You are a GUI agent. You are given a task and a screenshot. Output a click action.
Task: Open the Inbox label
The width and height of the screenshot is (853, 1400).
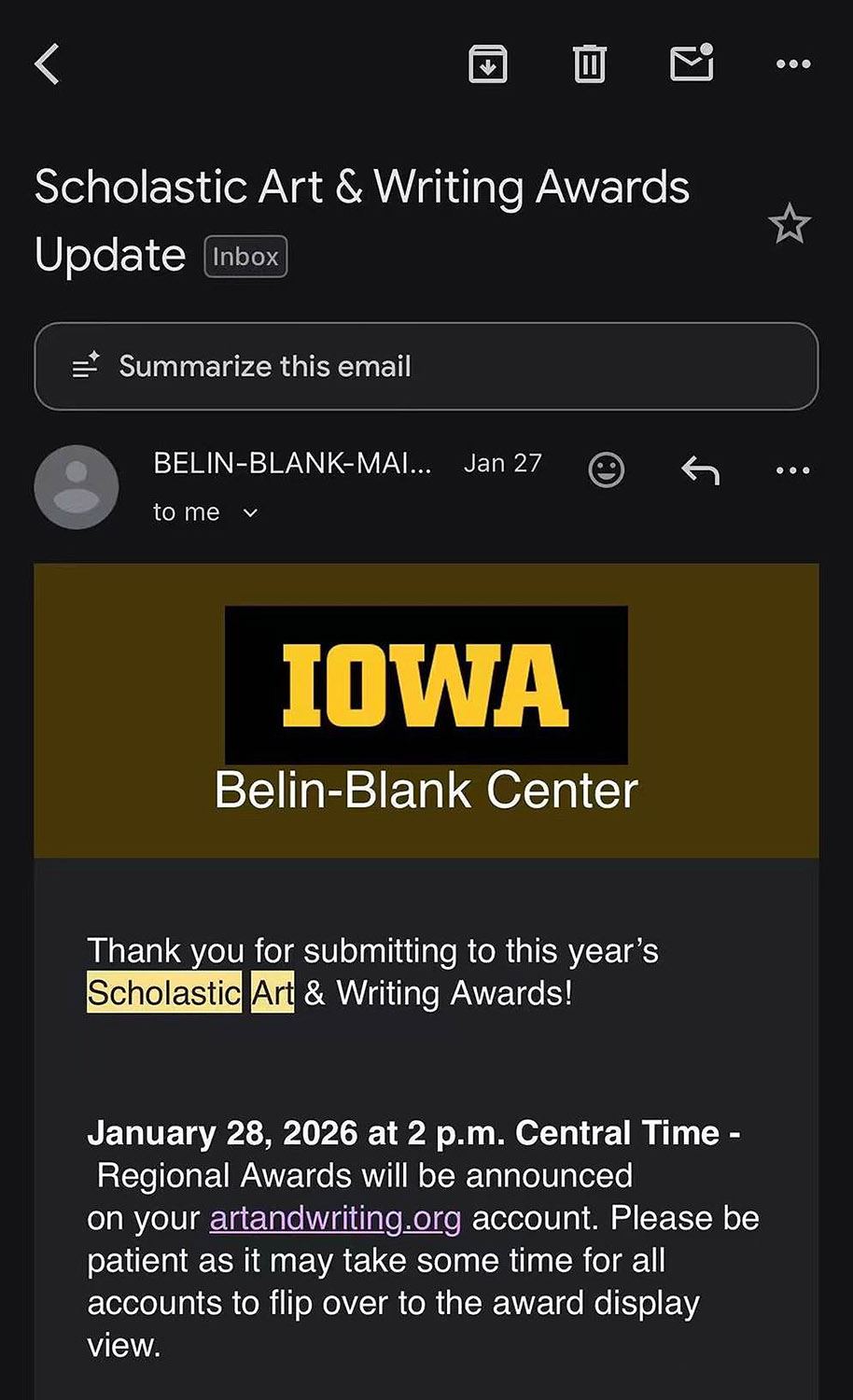pyautogui.click(x=245, y=257)
